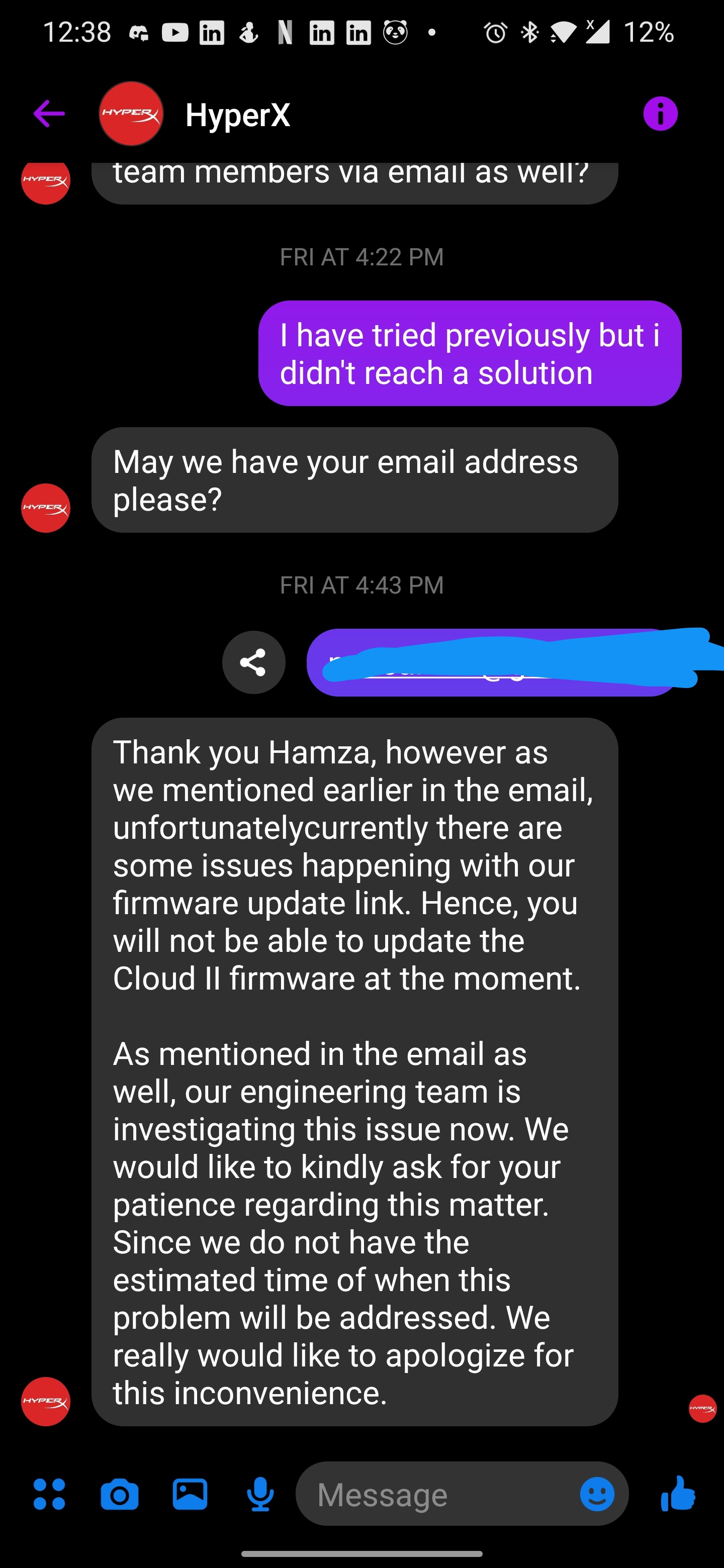Share the sent email message
724x1568 pixels.
pyautogui.click(x=253, y=662)
